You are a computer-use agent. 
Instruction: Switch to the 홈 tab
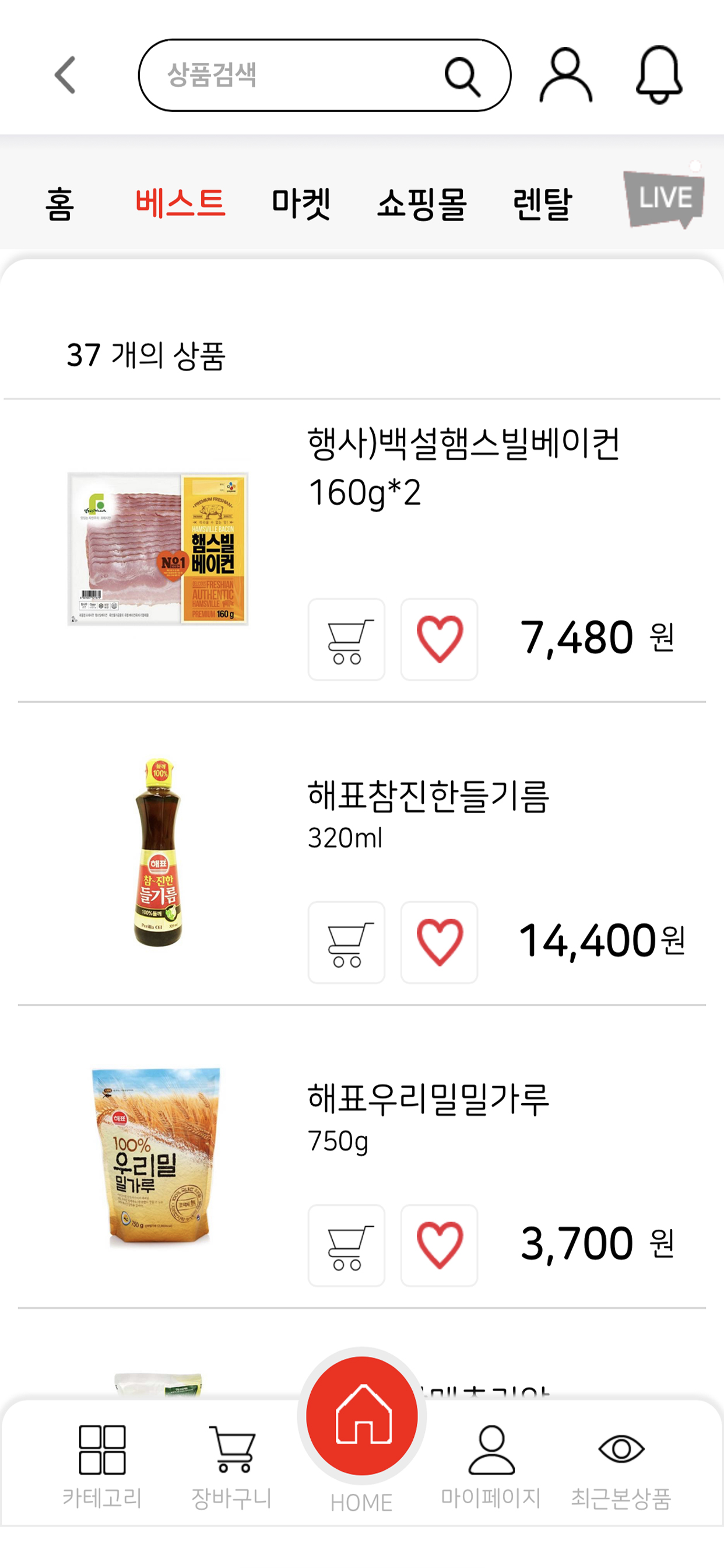click(59, 204)
